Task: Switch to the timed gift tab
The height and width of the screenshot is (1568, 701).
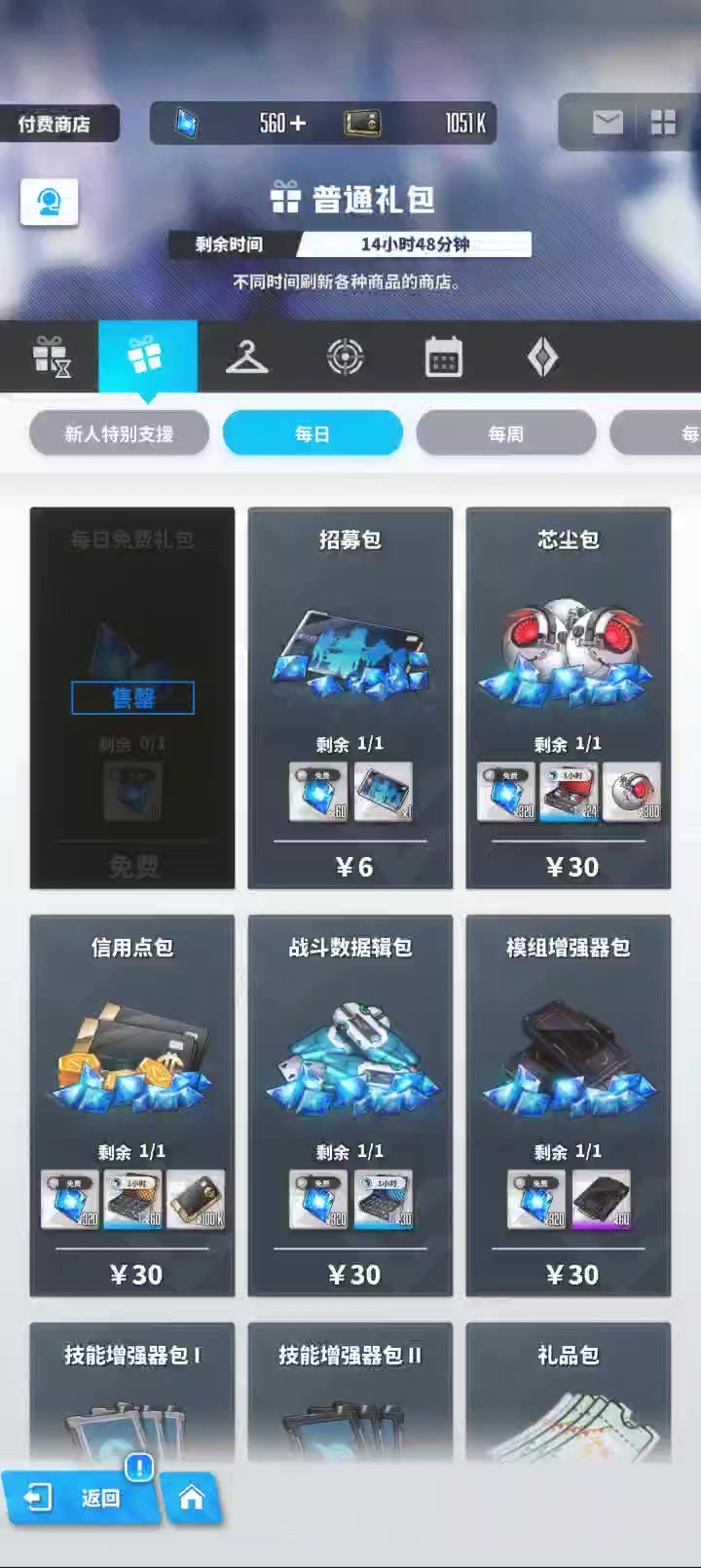Action: coord(50,356)
